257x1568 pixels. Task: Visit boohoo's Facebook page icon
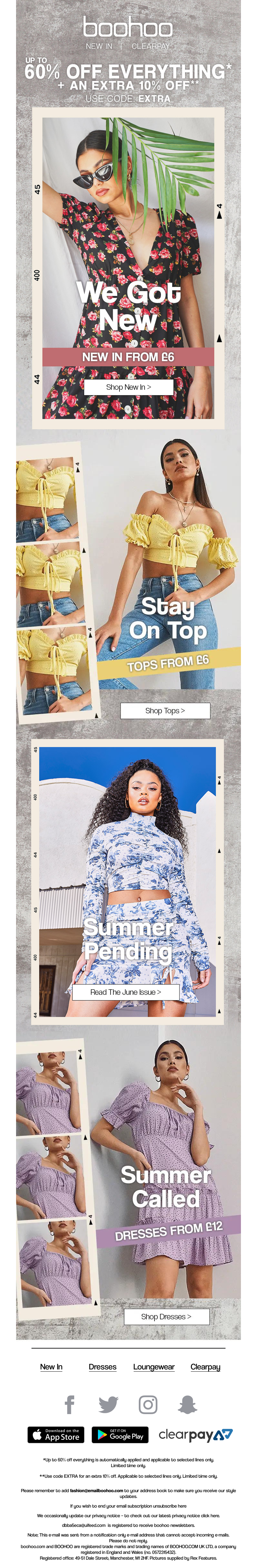[x=70, y=1404]
